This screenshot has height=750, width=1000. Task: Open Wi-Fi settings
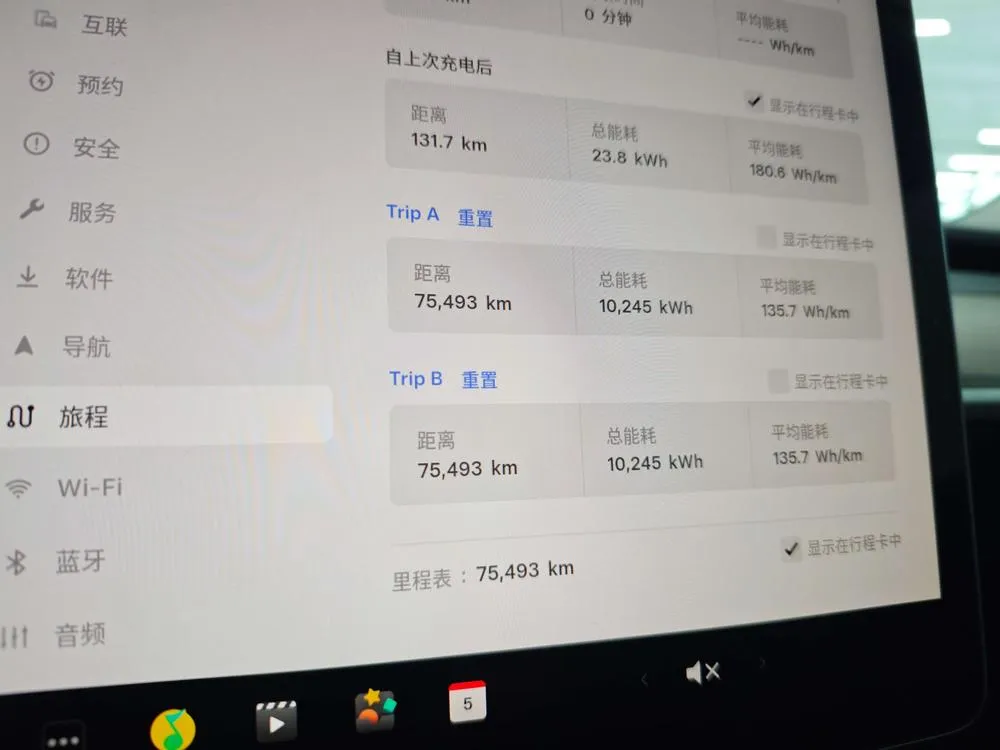coord(64,488)
